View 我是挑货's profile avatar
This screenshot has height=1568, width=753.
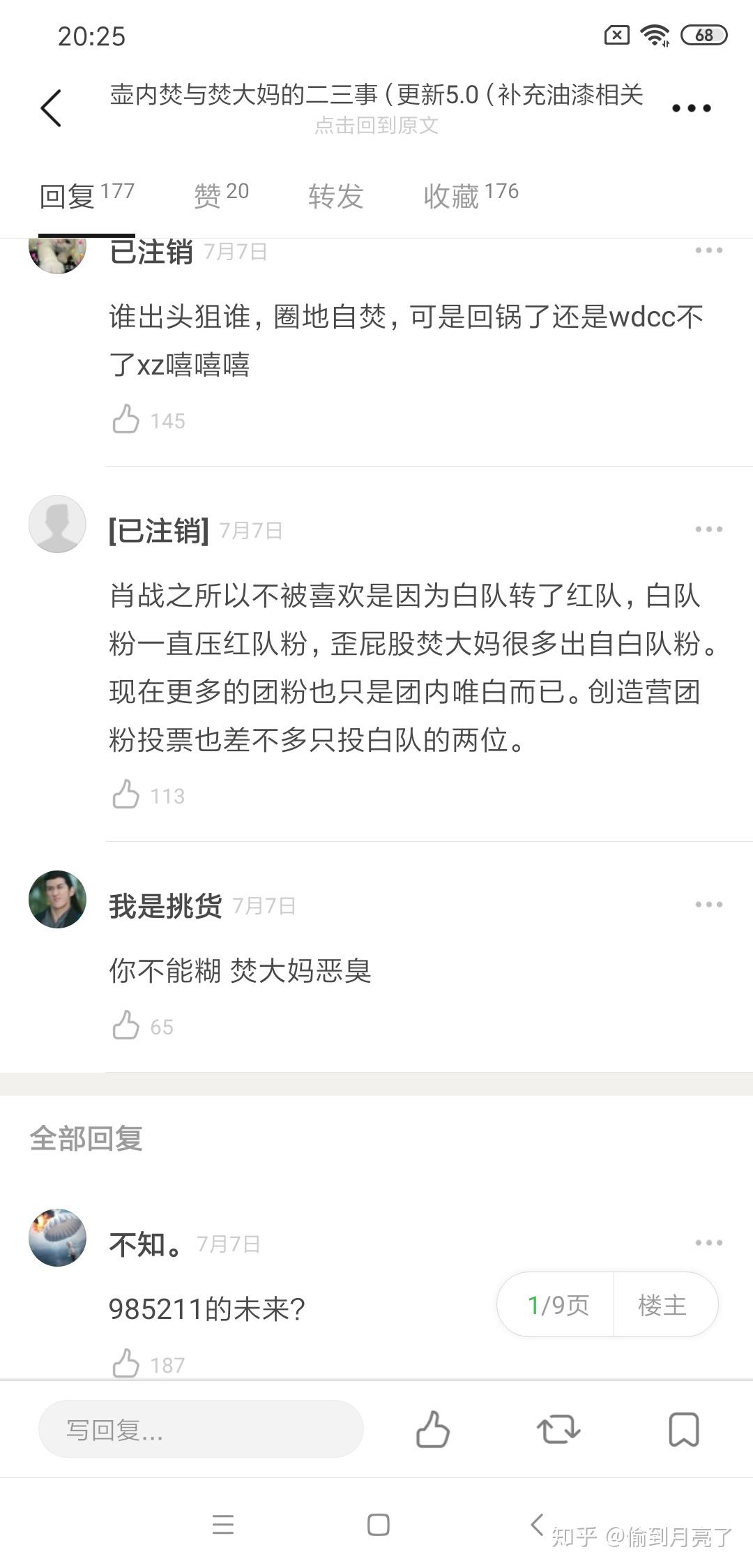[57, 899]
